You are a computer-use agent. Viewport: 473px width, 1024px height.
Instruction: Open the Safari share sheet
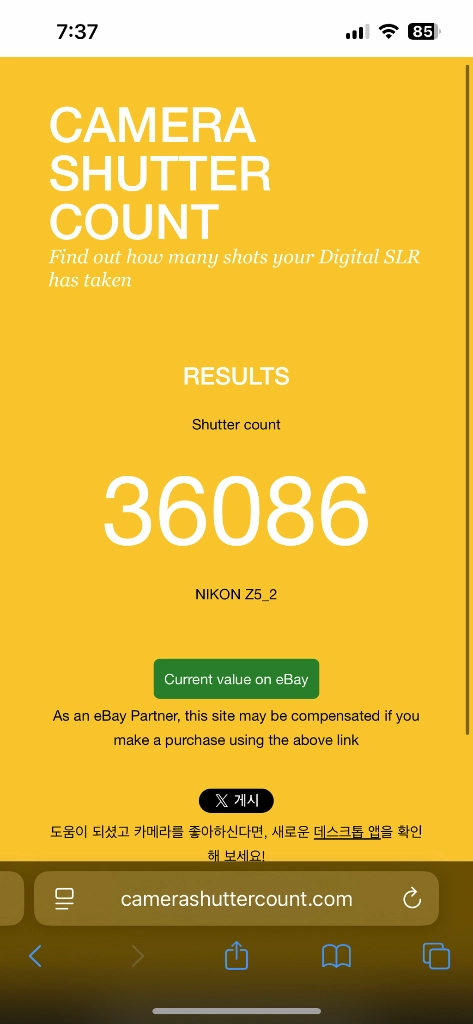236,955
